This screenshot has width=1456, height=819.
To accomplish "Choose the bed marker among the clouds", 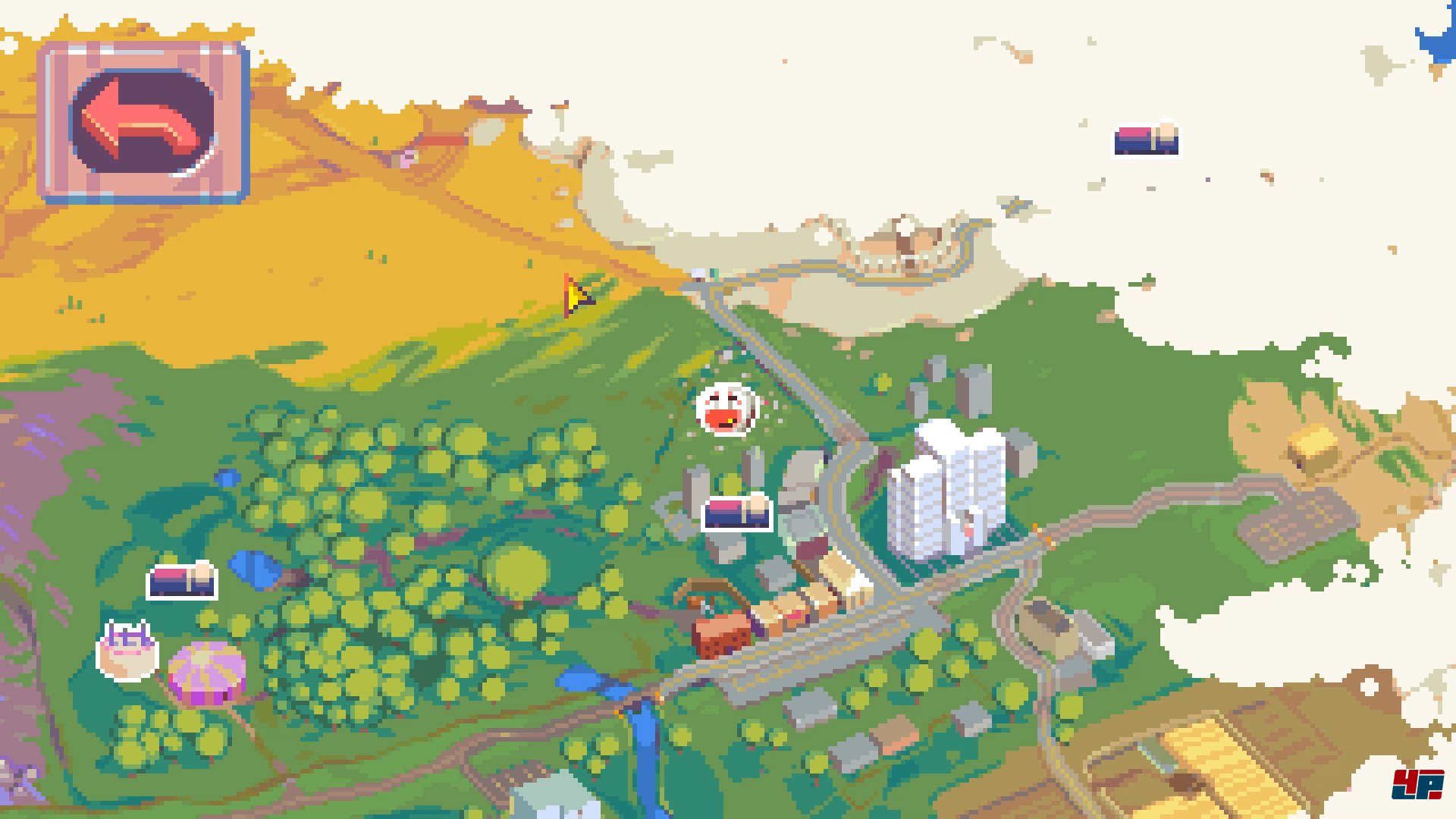I will tap(1146, 140).
